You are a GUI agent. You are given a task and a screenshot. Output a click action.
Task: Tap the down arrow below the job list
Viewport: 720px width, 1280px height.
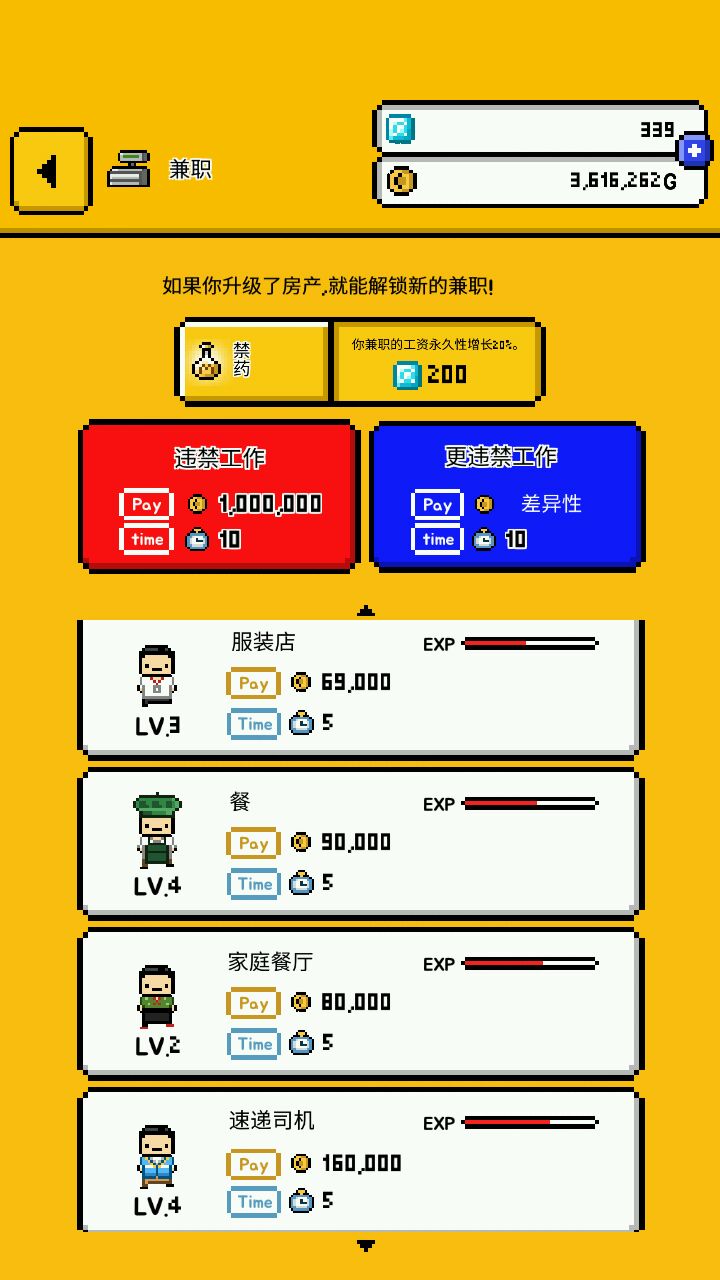point(366,1246)
